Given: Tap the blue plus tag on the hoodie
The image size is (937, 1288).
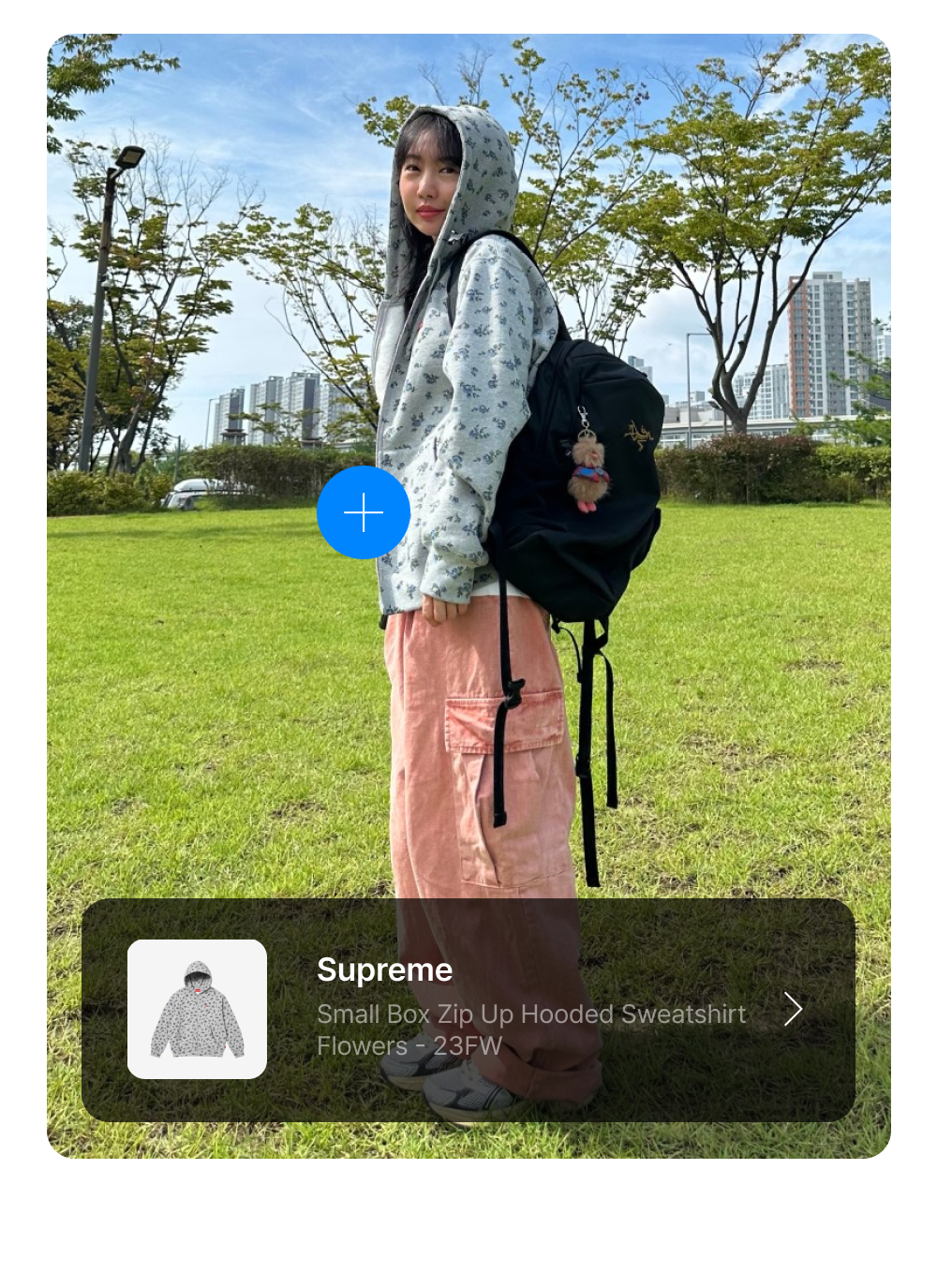Looking at the screenshot, I should coord(364,512).
